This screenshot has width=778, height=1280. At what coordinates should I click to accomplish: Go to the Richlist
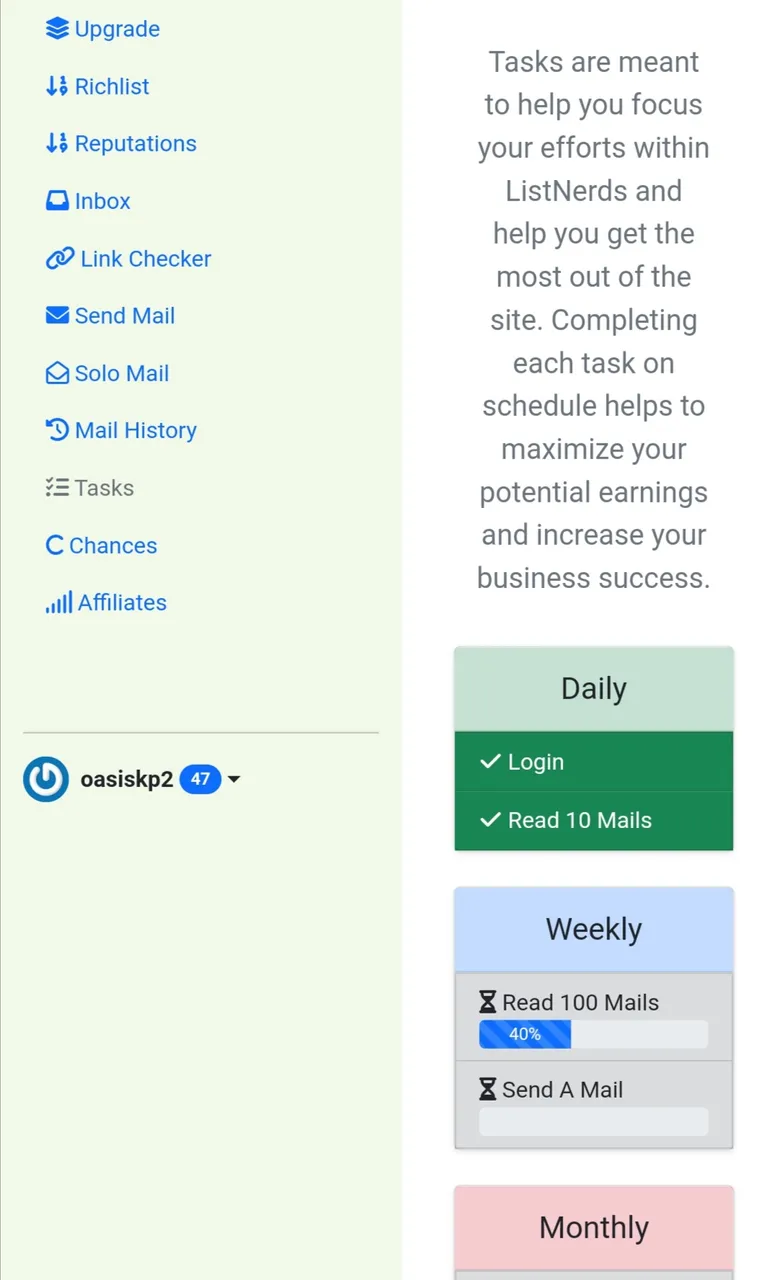click(98, 86)
